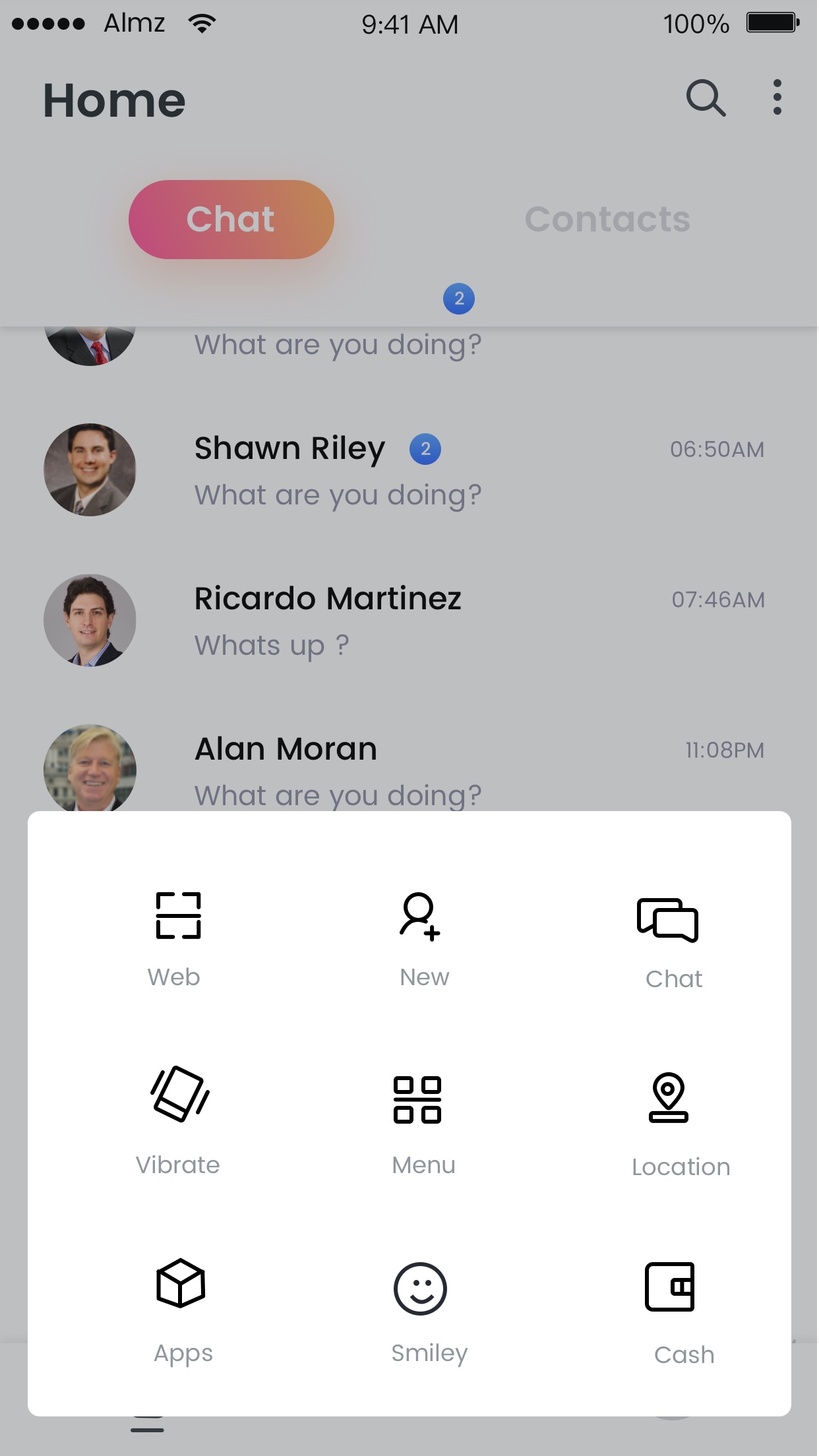Tap the Web scan option
This screenshot has width=819, height=1456.
point(177,939)
